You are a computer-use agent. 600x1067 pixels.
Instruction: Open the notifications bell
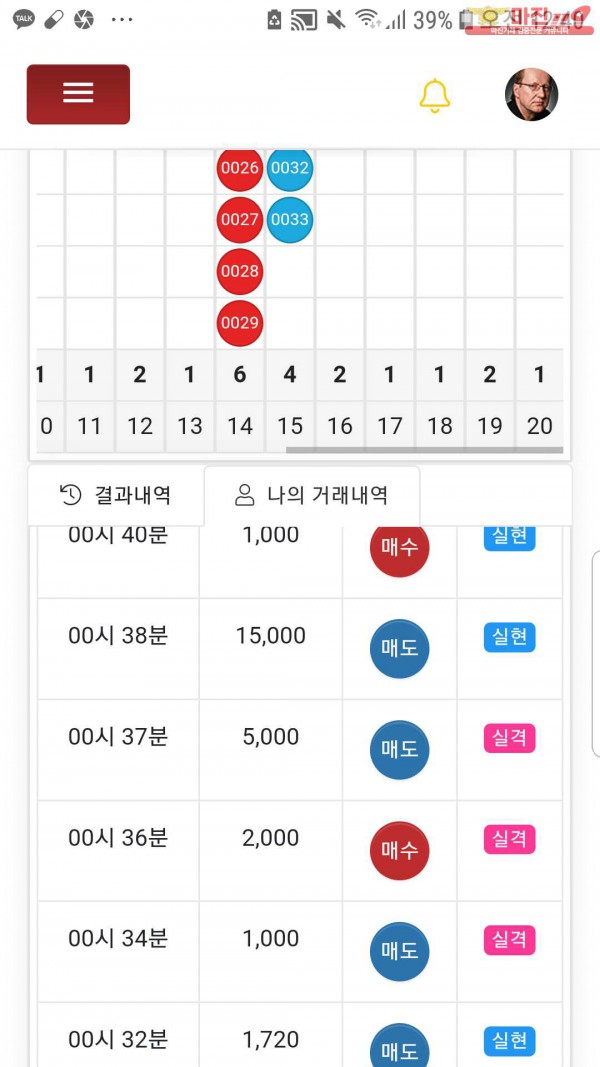pyautogui.click(x=434, y=95)
